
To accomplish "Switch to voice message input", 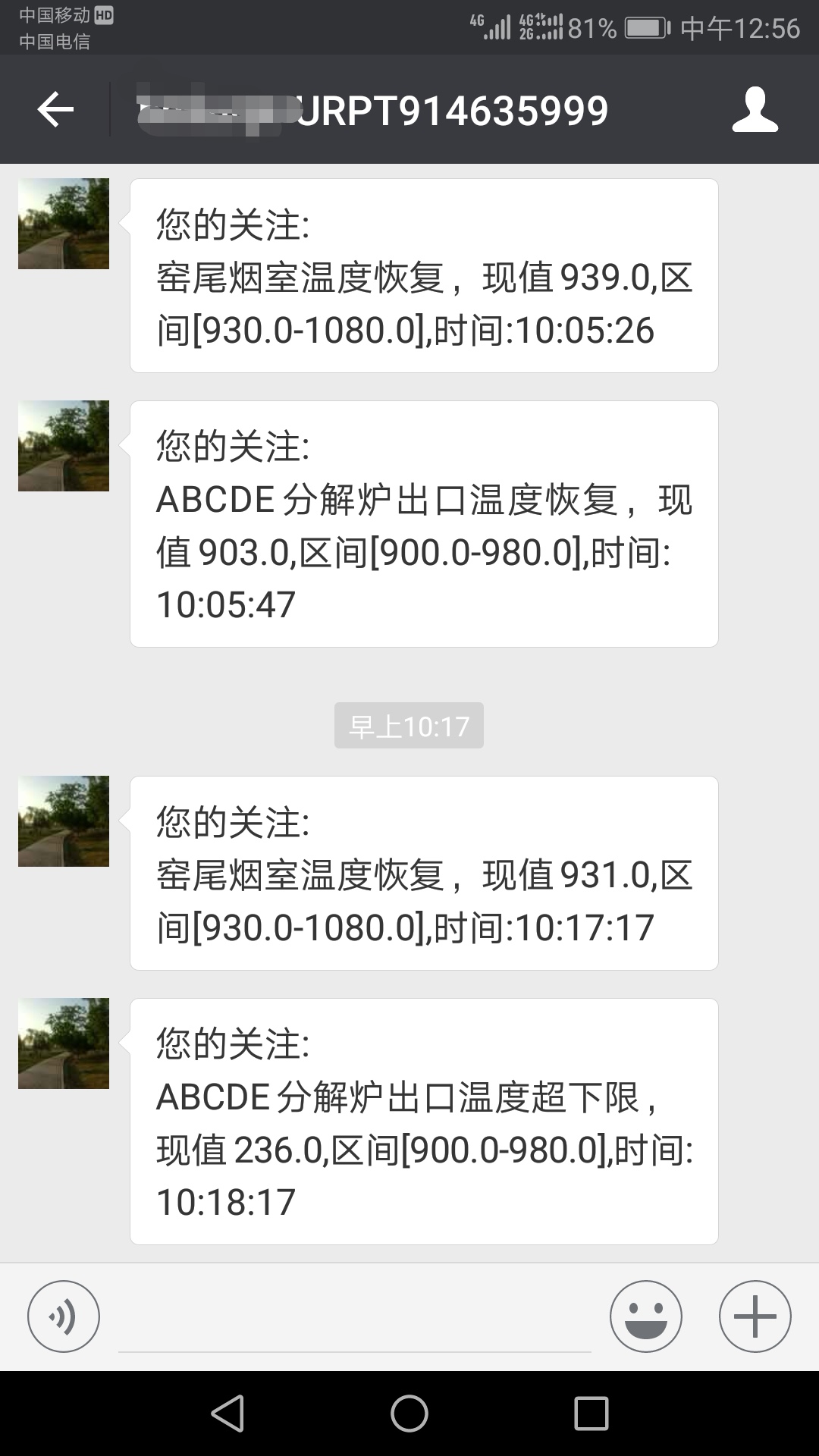I will pyautogui.click(x=64, y=1316).
